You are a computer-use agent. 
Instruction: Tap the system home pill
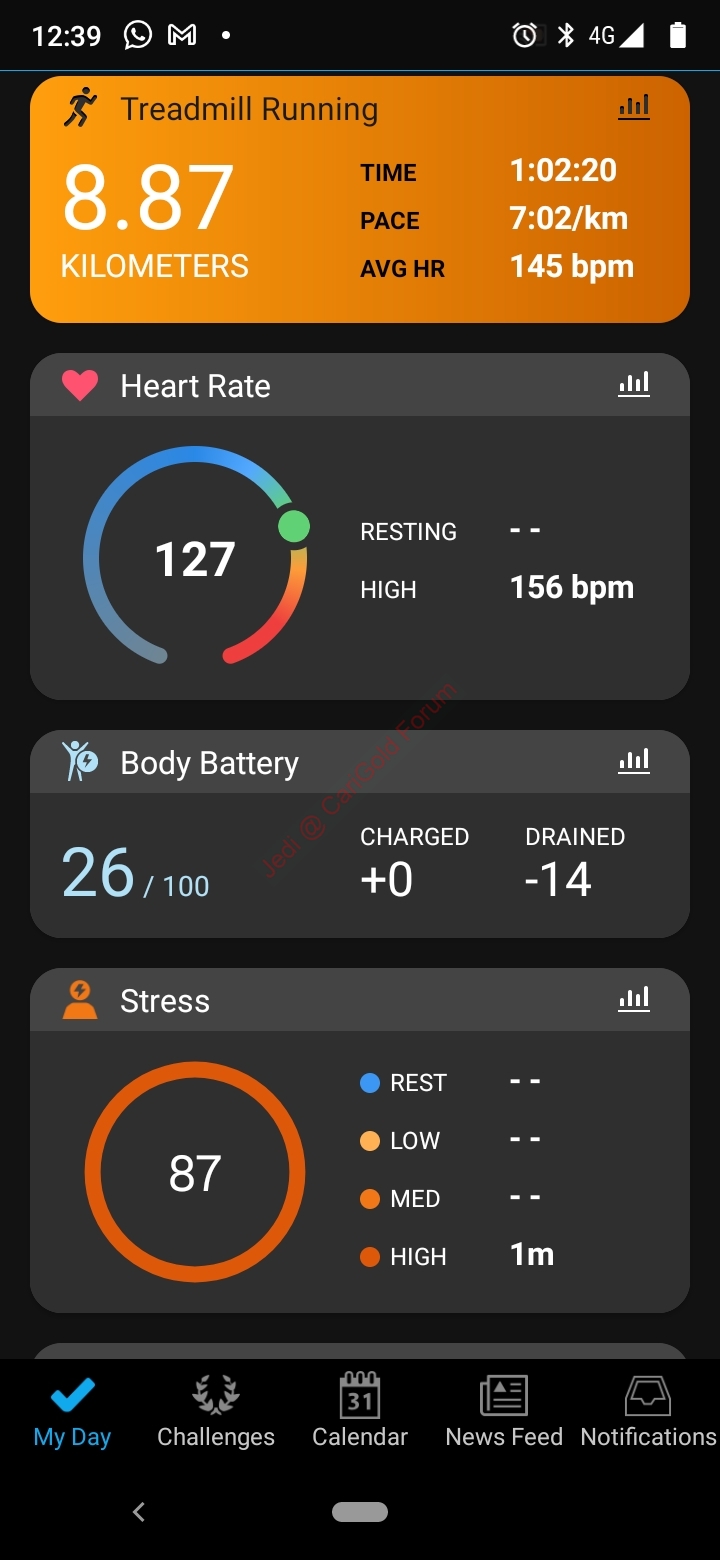360,1512
